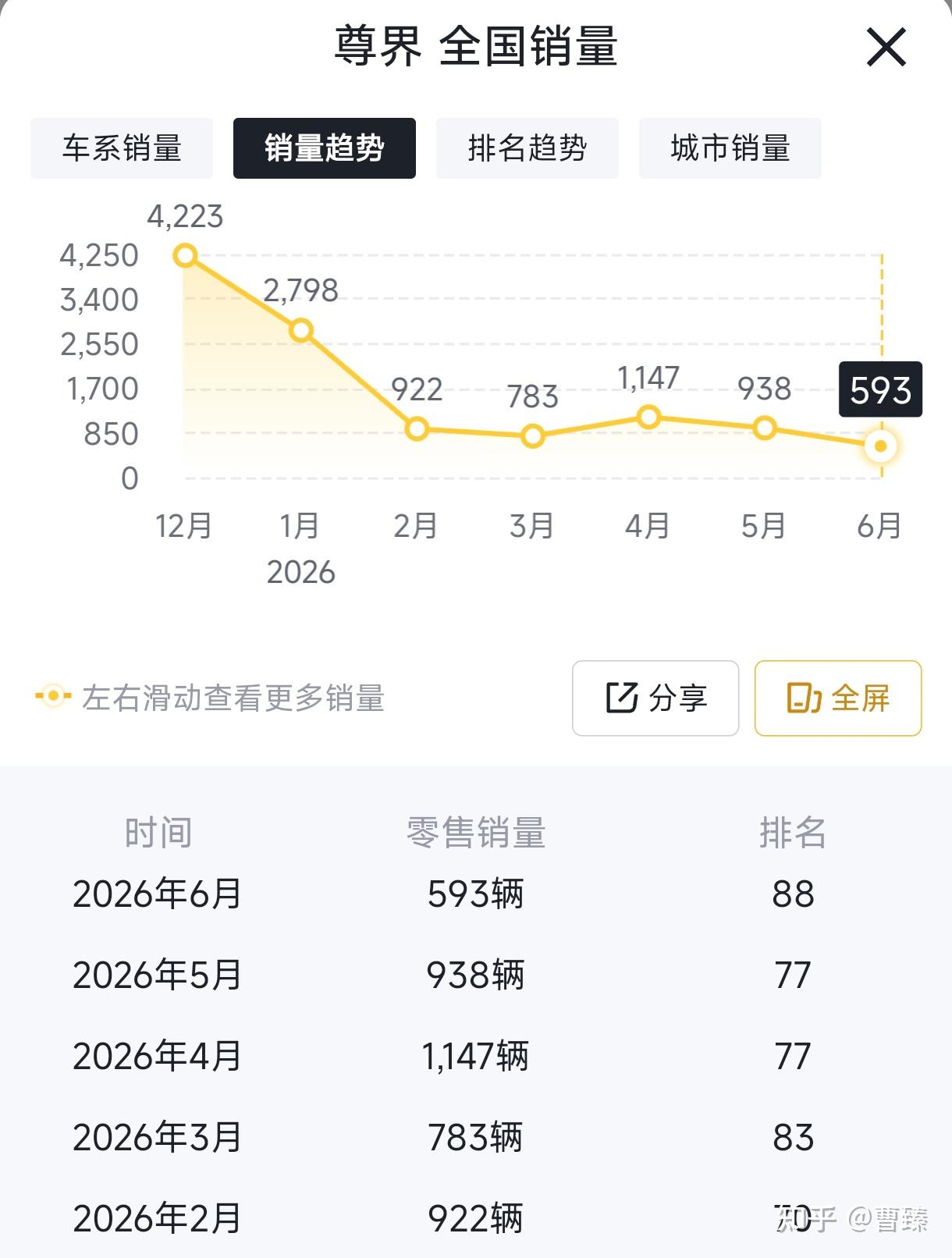Open the 排名趋势 tab
Image resolution: width=952 pixels, height=1258 pixels.
pos(528,148)
